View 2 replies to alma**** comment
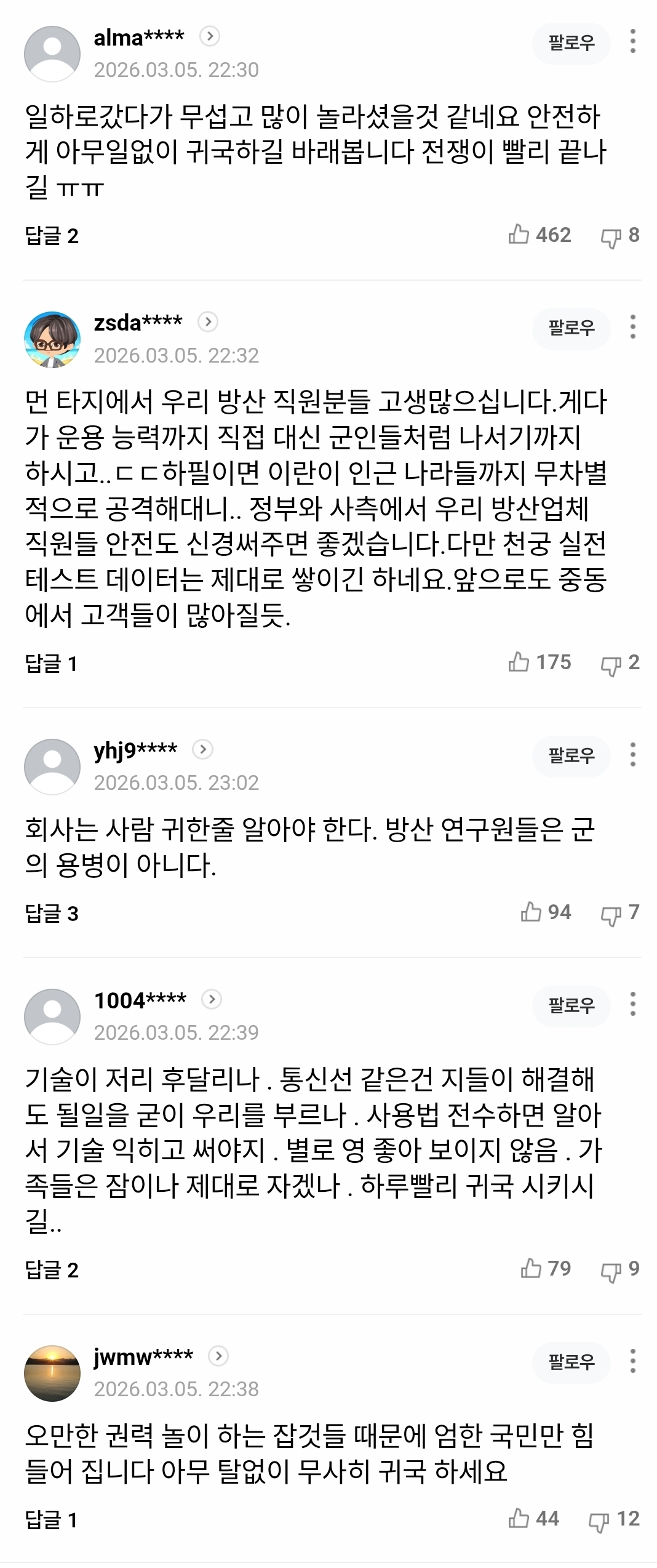The height and width of the screenshot is (1568, 657). (52, 236)
